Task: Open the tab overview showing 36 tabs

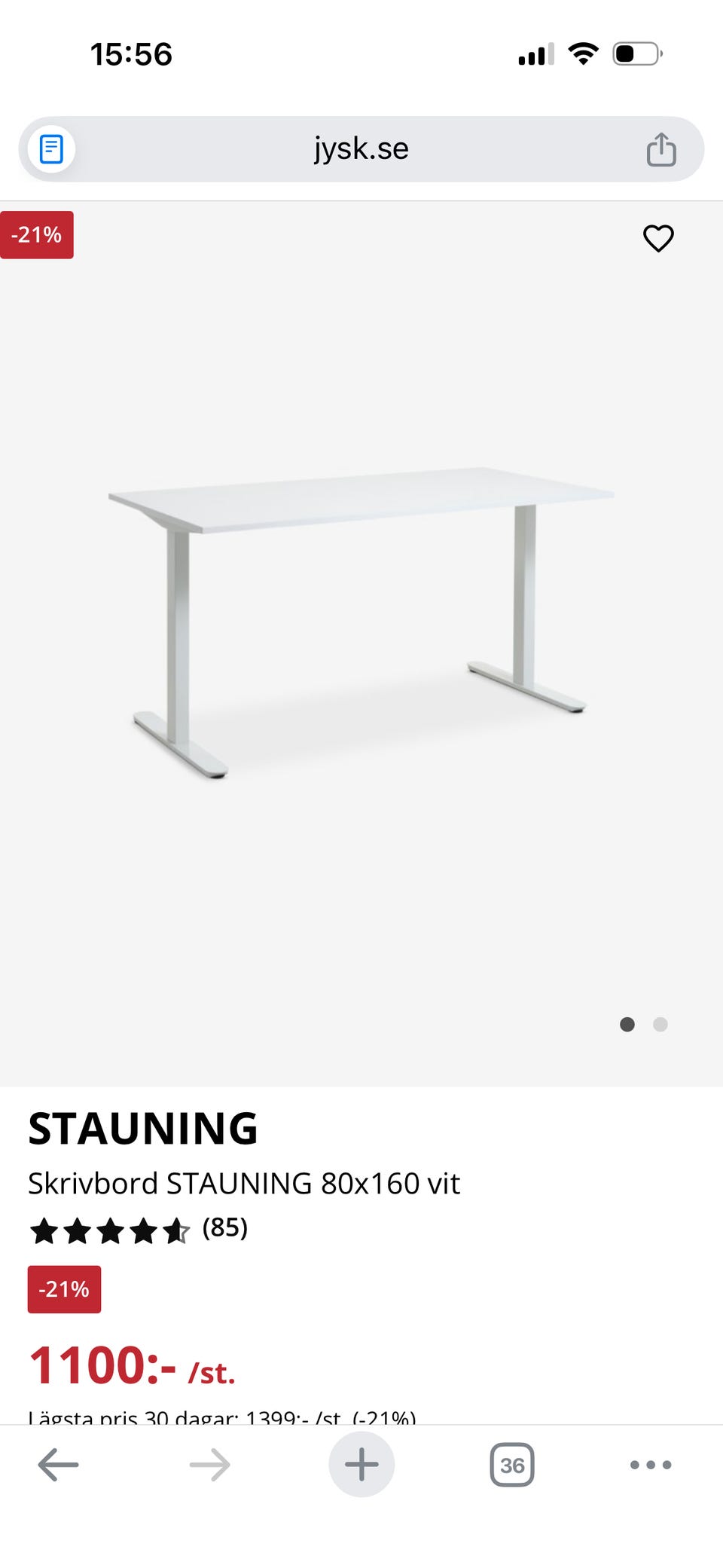Action: coord(511,1463)
